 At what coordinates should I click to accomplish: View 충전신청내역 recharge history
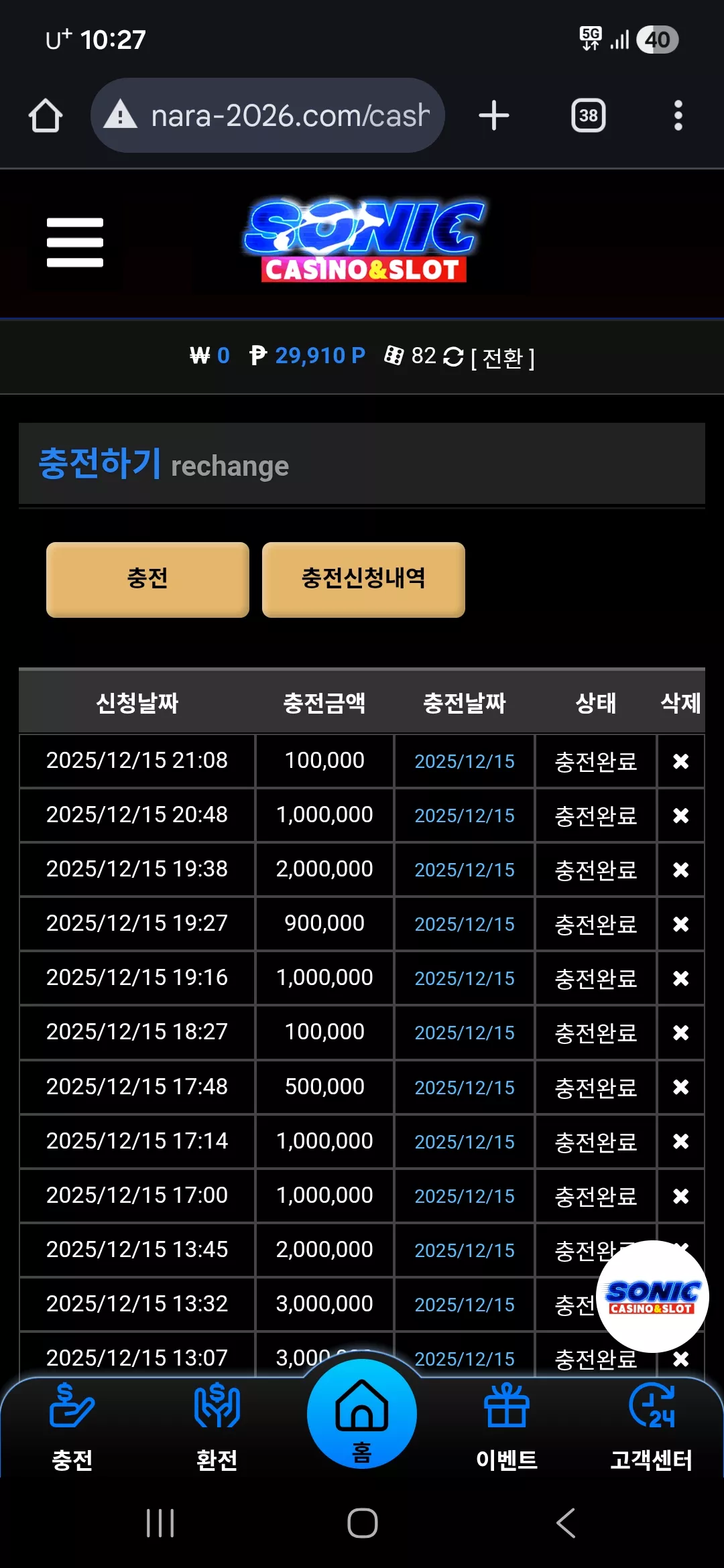[x=363, y=580]
